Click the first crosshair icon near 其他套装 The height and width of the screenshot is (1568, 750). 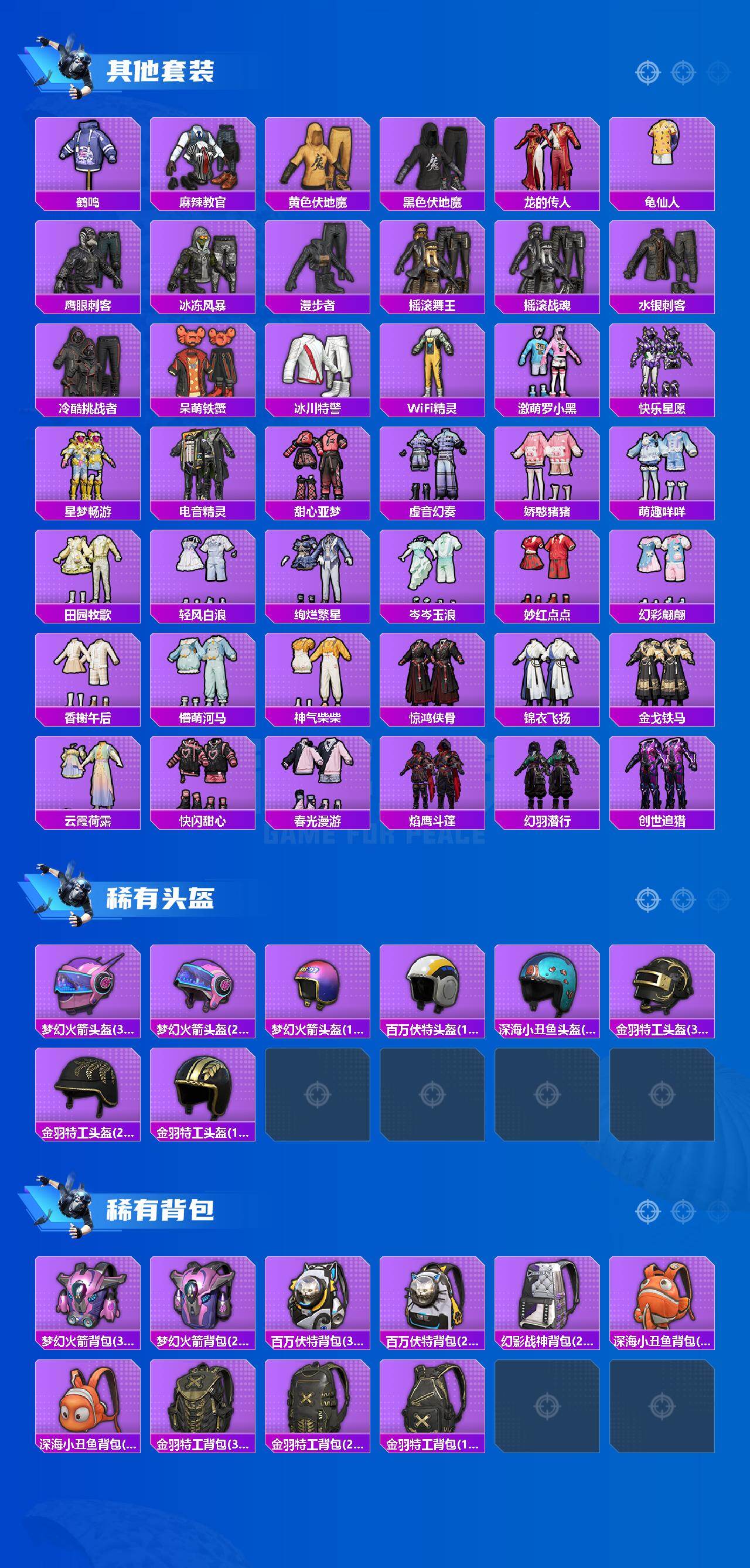pyautogui.click(x=647, y=71)
